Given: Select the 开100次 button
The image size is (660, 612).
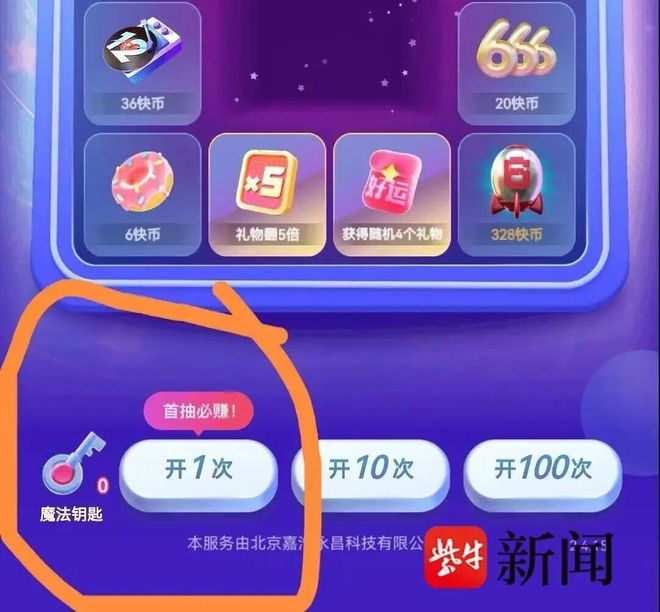Looking at the screenshot, I should pyautogui.click(x=543, y=469).
